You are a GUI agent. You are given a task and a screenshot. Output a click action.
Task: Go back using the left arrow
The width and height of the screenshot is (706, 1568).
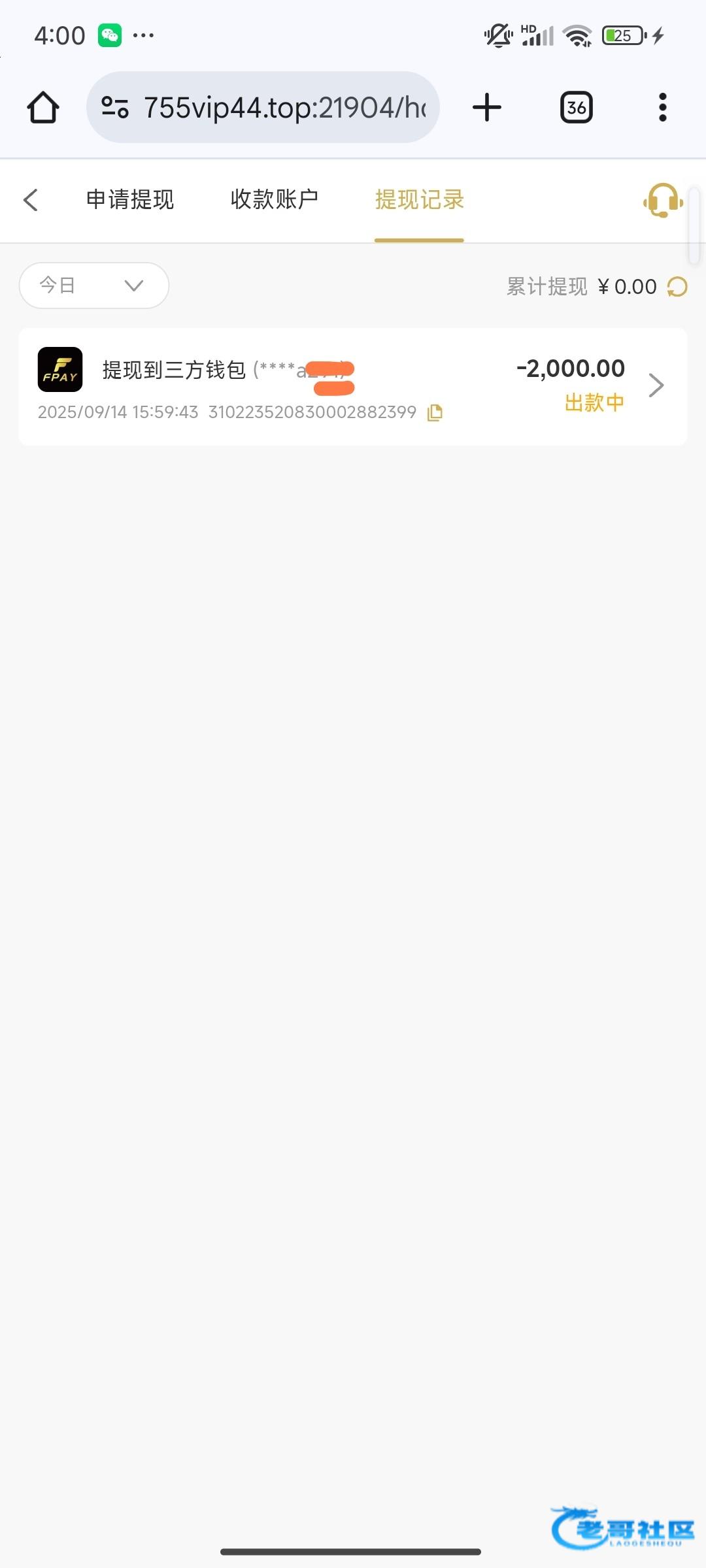tap(31, 200)
